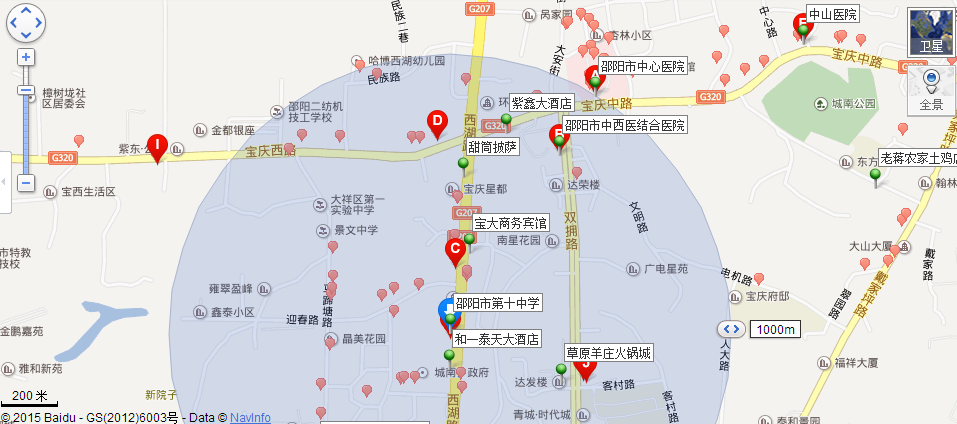Screen dimensions: 957x424
Task: Open the NavInfo data link
Action: tap(251, 417)
